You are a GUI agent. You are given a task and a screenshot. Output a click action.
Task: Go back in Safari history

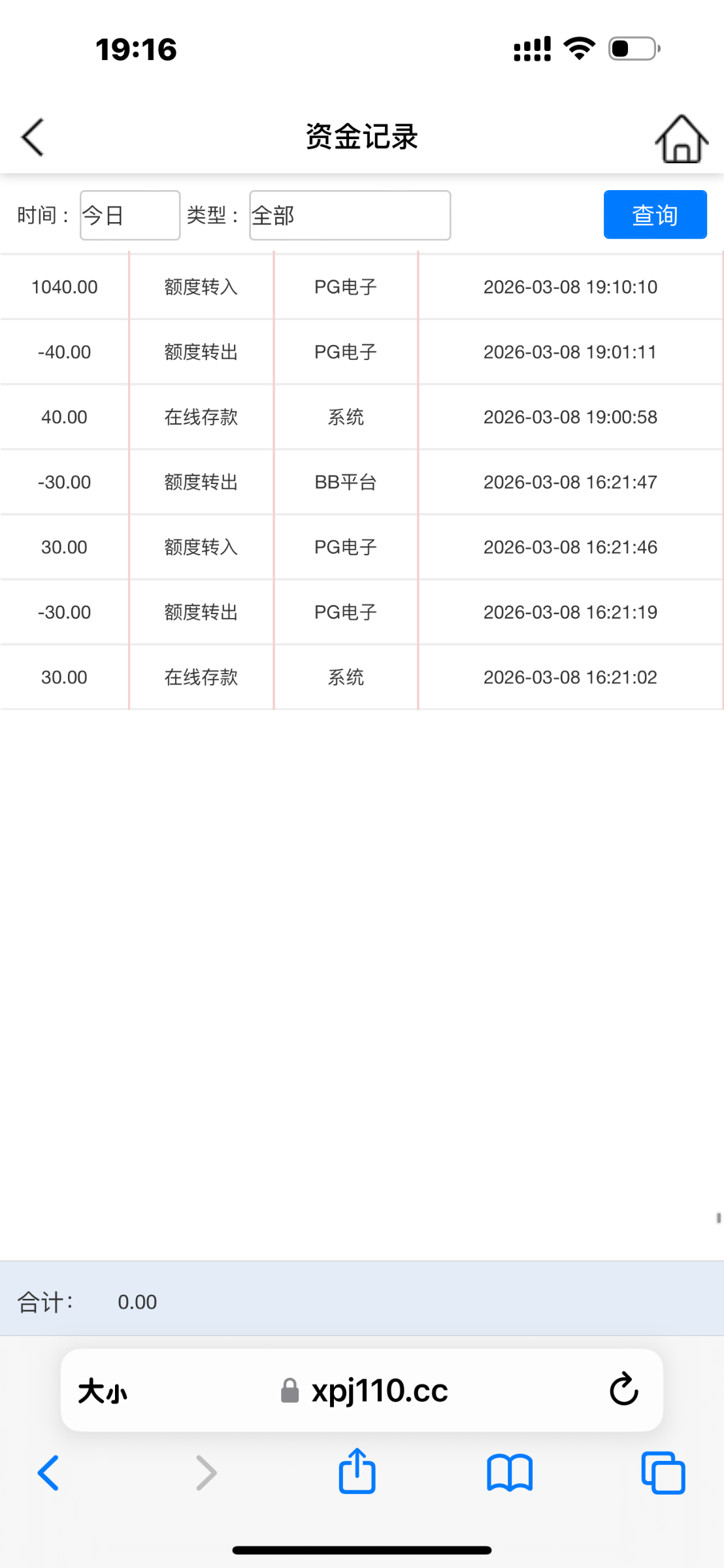point(48,1473)
